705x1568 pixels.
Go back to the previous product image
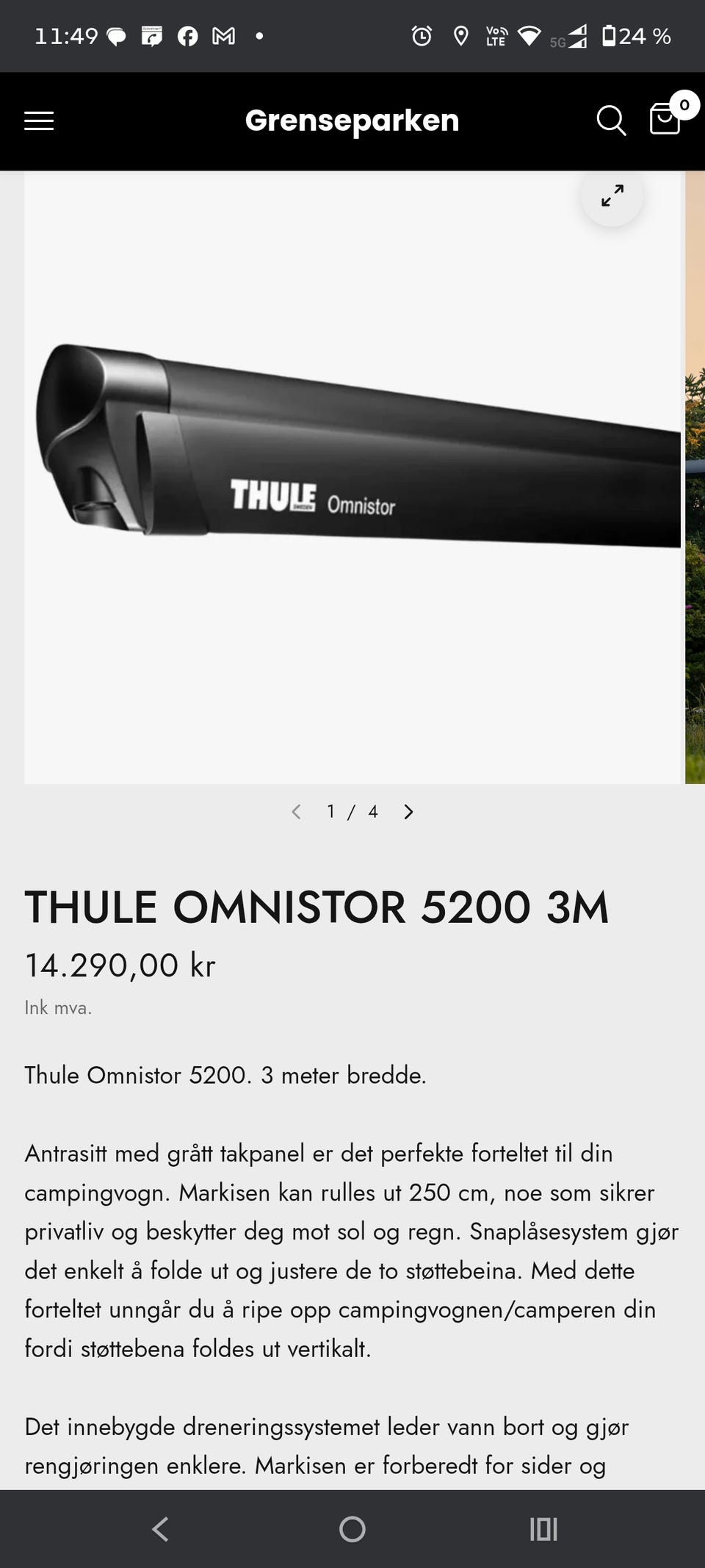[297, 811]
